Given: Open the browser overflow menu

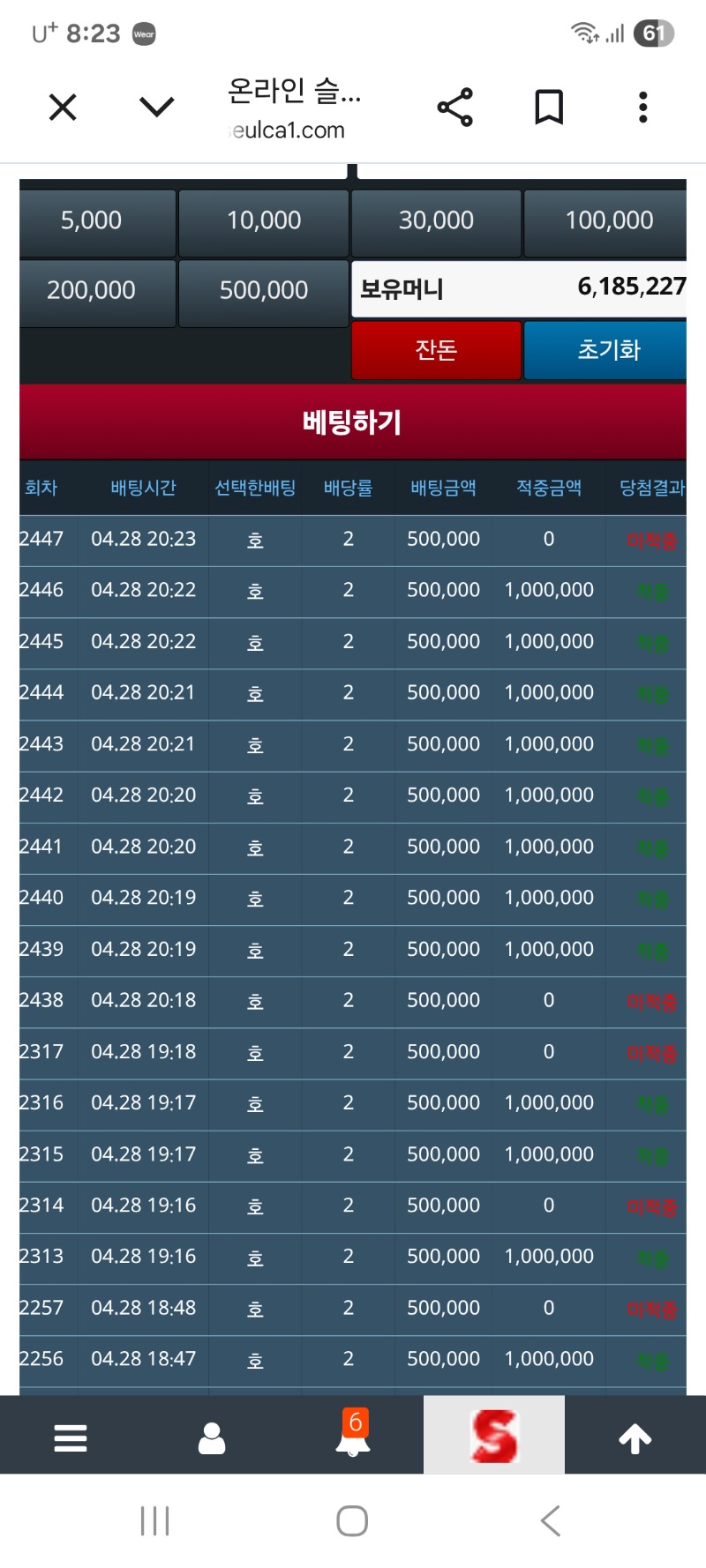Looking at the screenshot, I should (643, 108).
